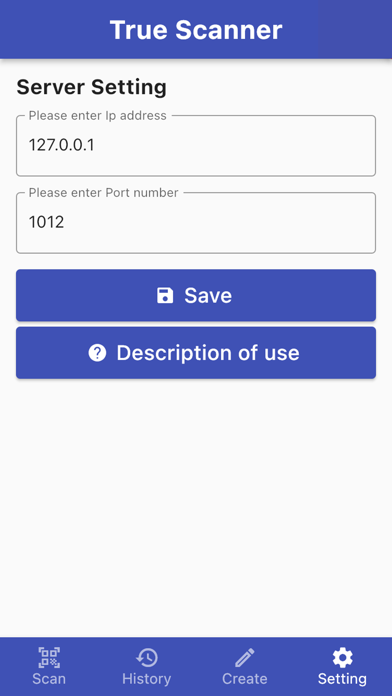Switch to the Scan tab
Viewport: 392px width, 696px height.
(49, 666)
